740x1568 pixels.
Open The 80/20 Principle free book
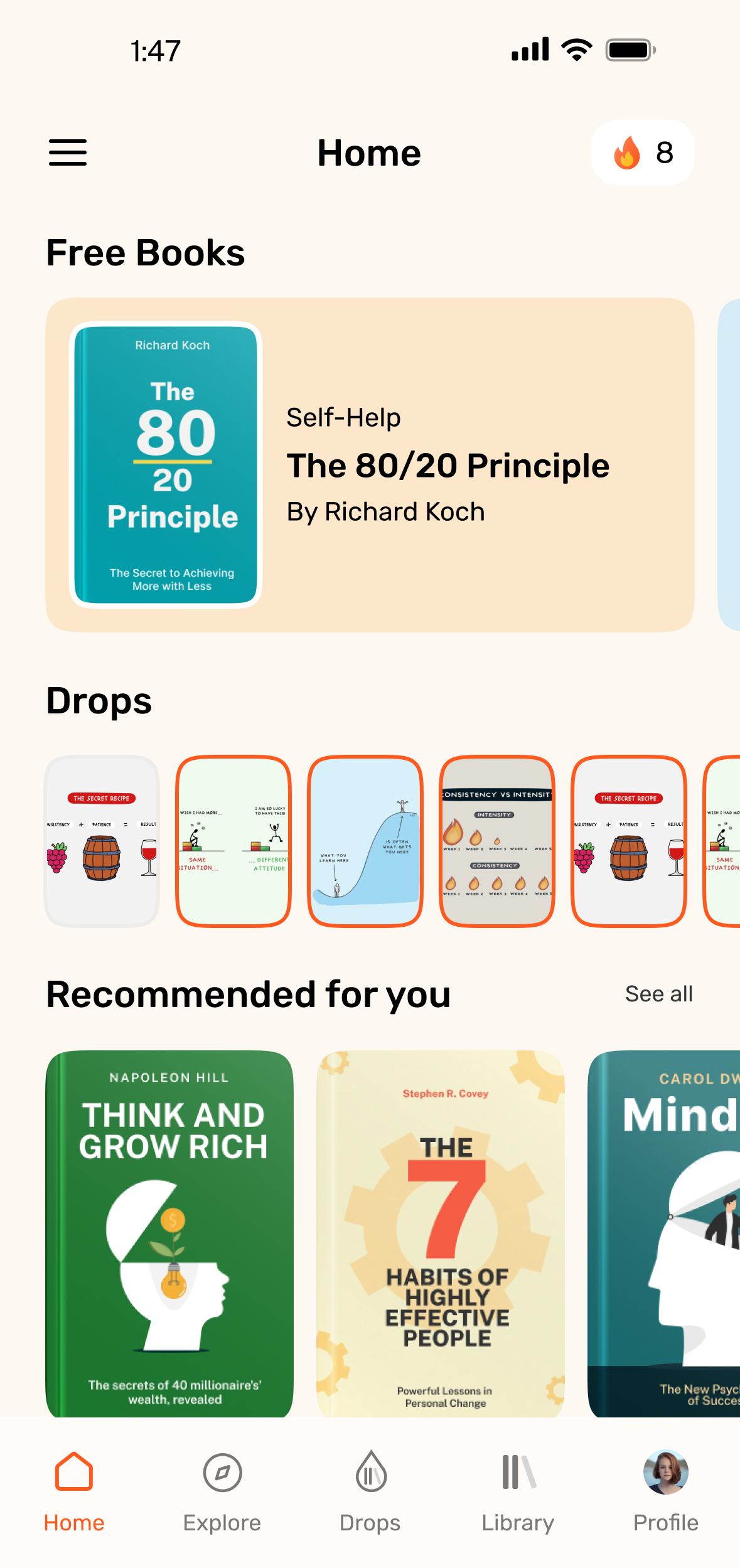pyautogui.click(x=370, y=465)
